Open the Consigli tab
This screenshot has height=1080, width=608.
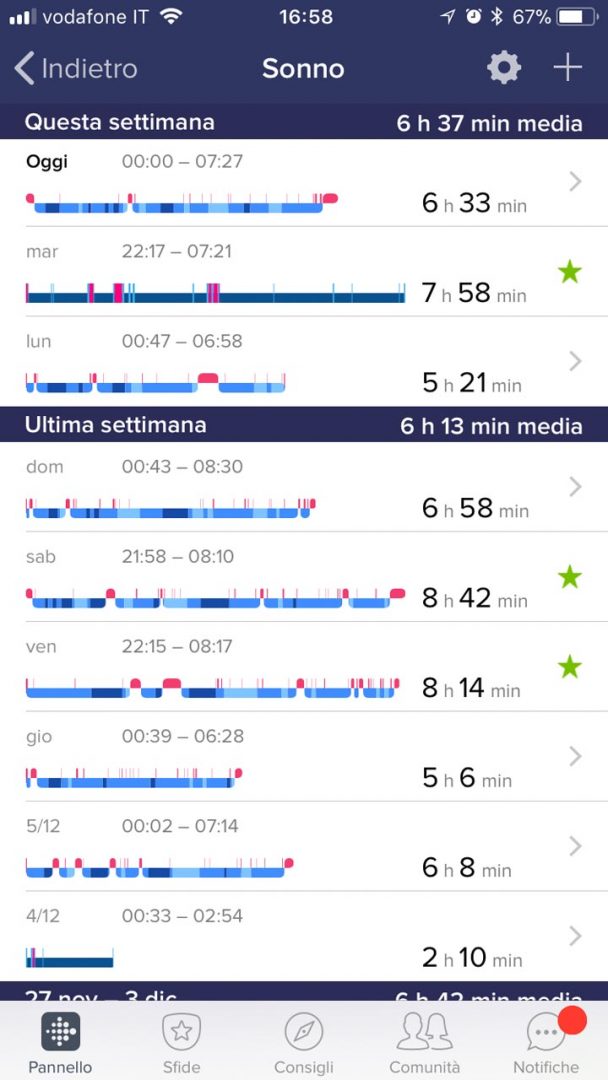[303, 1042]
